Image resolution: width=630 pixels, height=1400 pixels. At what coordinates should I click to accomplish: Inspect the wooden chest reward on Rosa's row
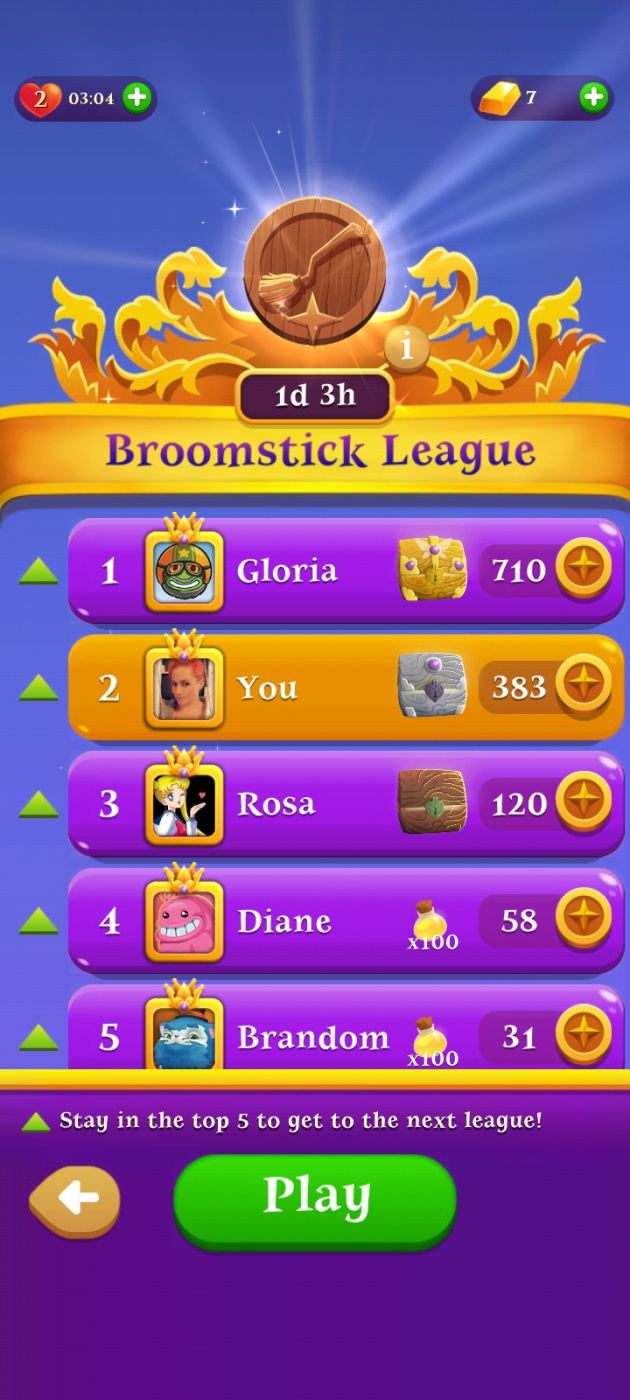click(x=432, y=802)
